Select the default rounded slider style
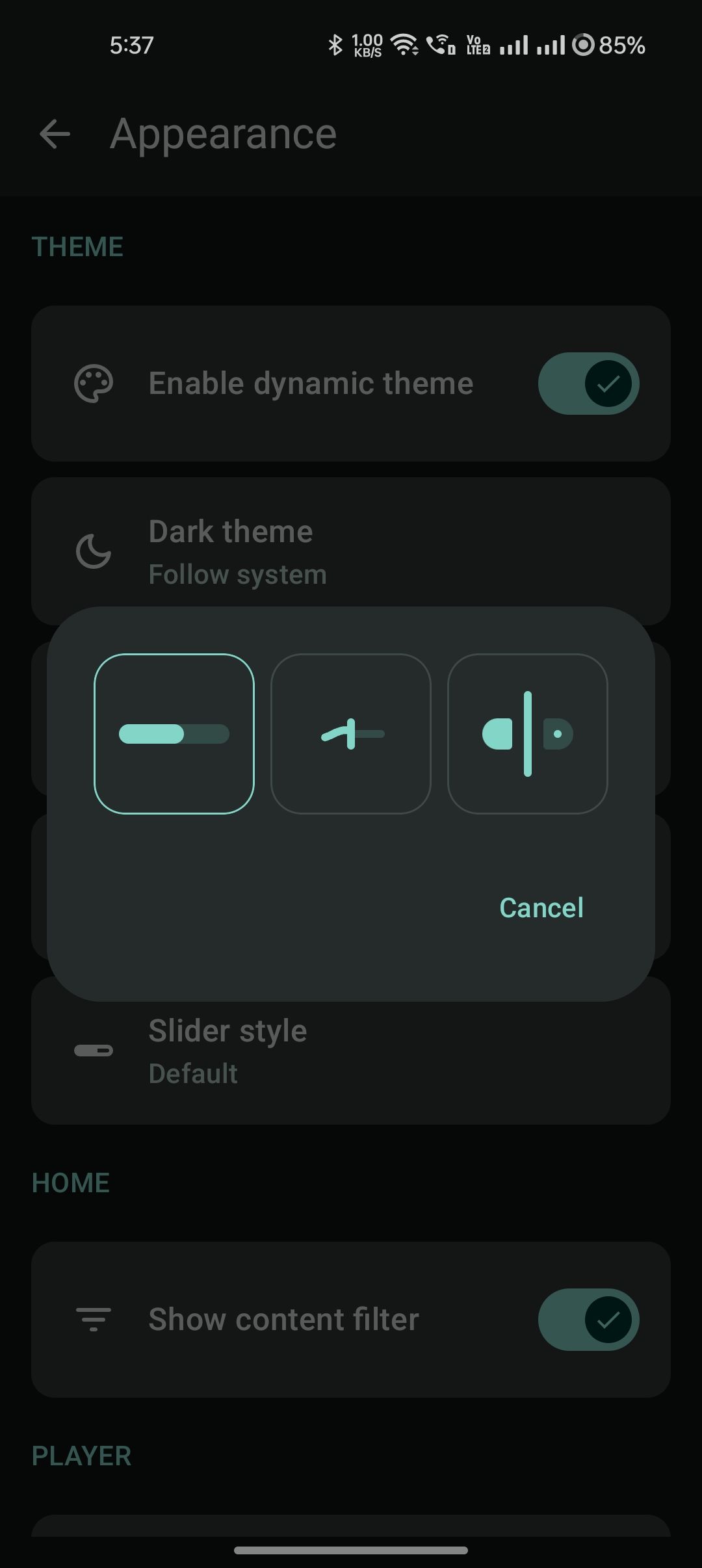 click(x=174, y=733)
